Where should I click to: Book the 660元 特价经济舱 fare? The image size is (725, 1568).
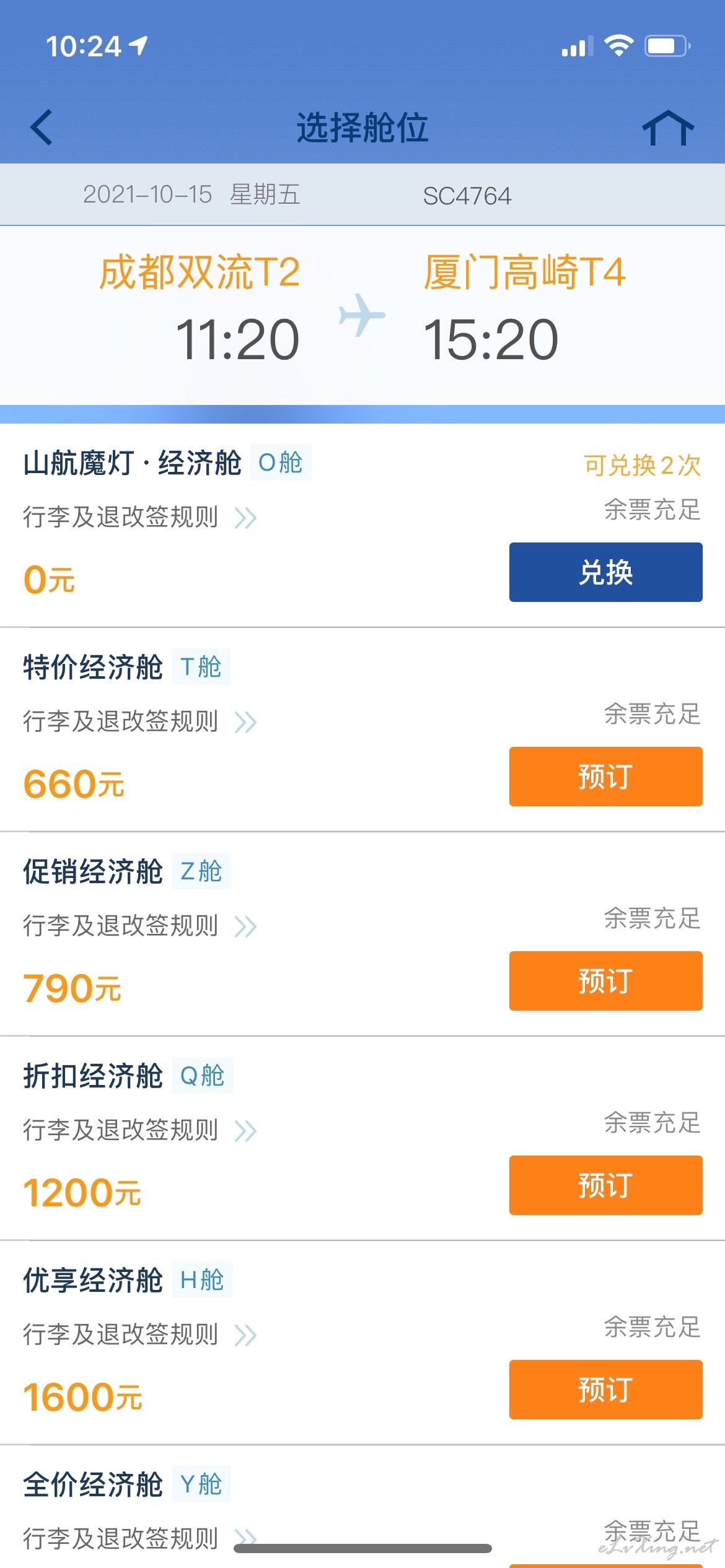click(605, 776)
